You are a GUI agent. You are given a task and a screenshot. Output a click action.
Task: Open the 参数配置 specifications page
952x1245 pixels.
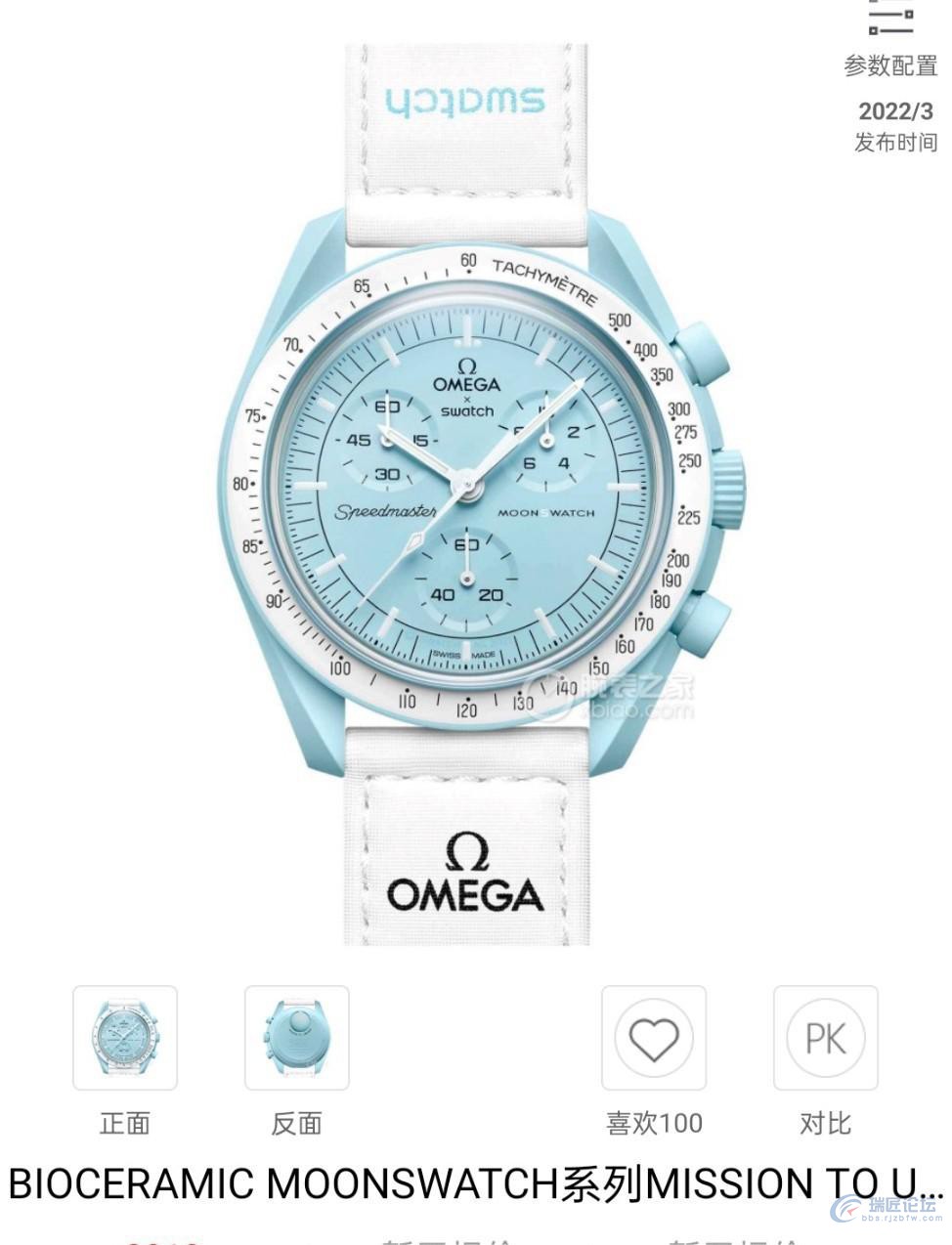pyautogui.click(x=889, y=39)
